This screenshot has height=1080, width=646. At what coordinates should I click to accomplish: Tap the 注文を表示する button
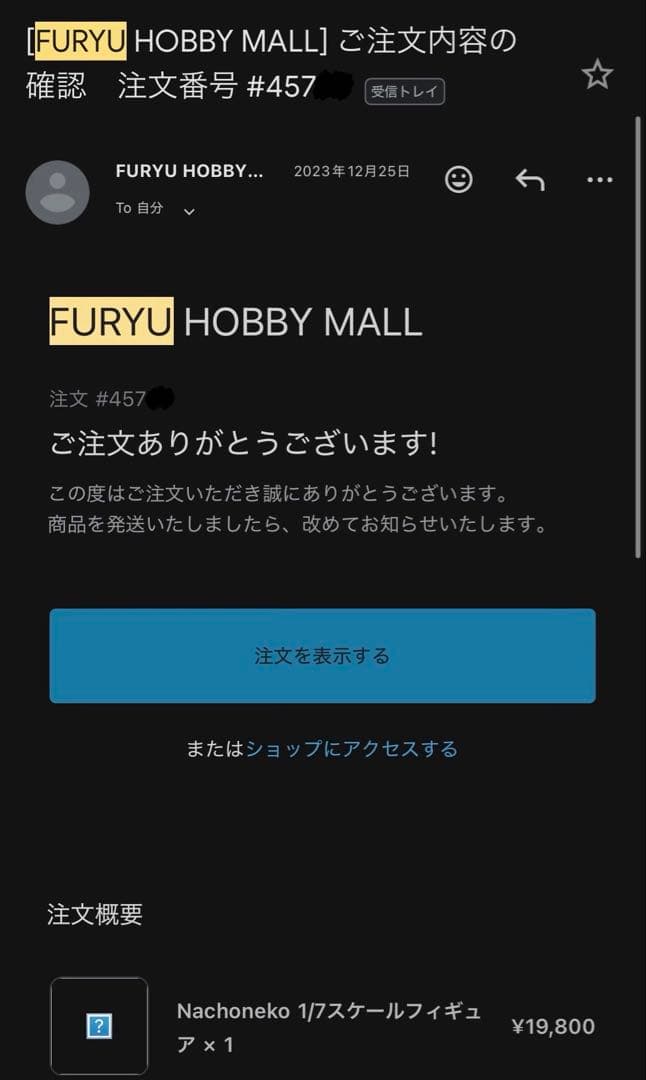tap(322, 656)
